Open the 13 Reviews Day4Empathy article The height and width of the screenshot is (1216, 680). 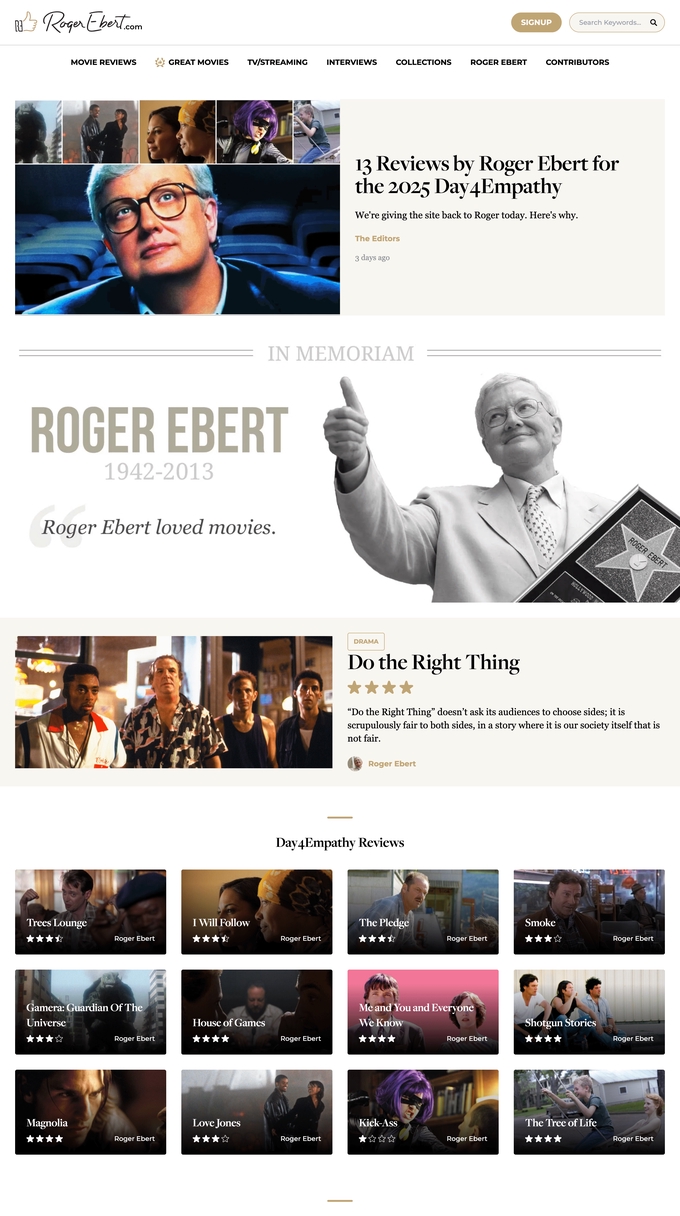click(x=486, y=175)
